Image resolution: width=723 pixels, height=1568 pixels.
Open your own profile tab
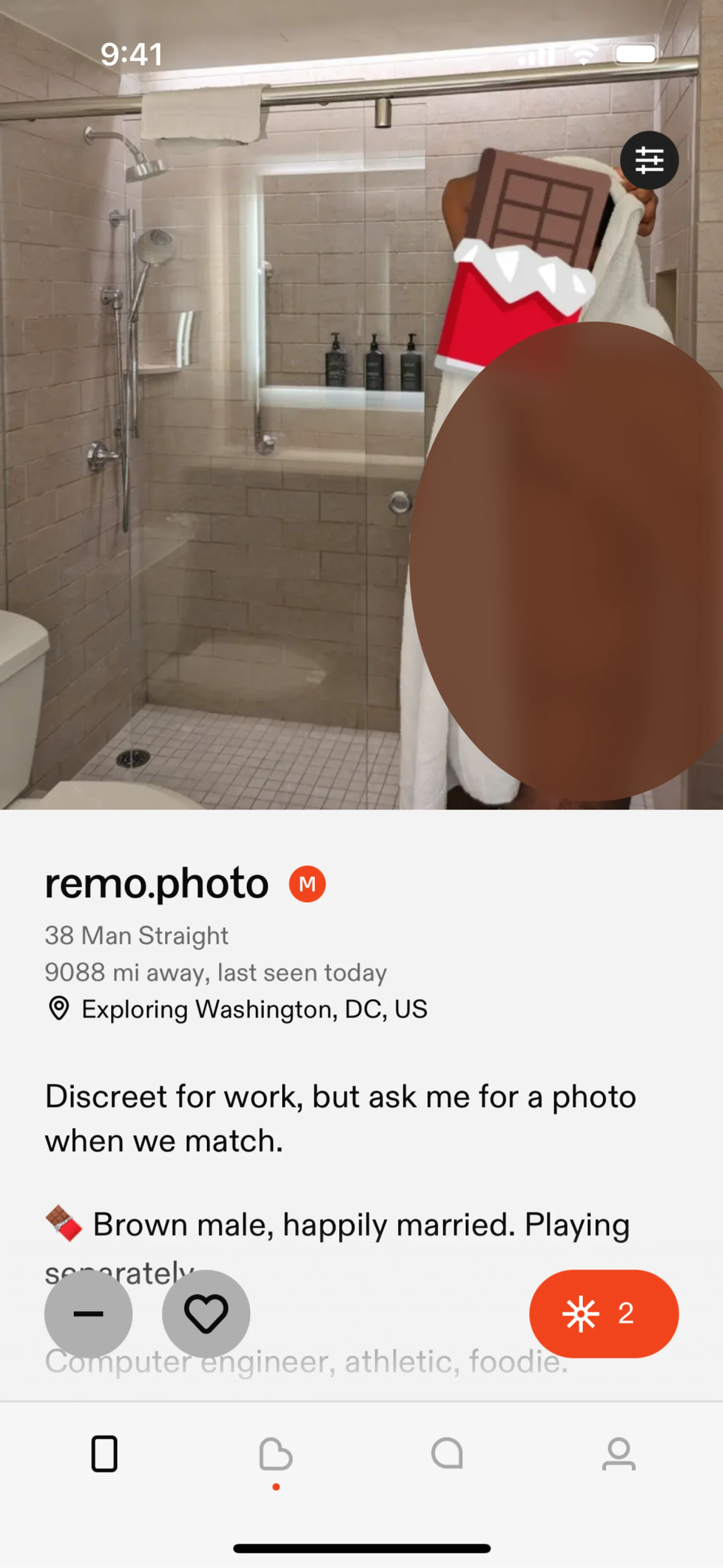coord(619,1454)
